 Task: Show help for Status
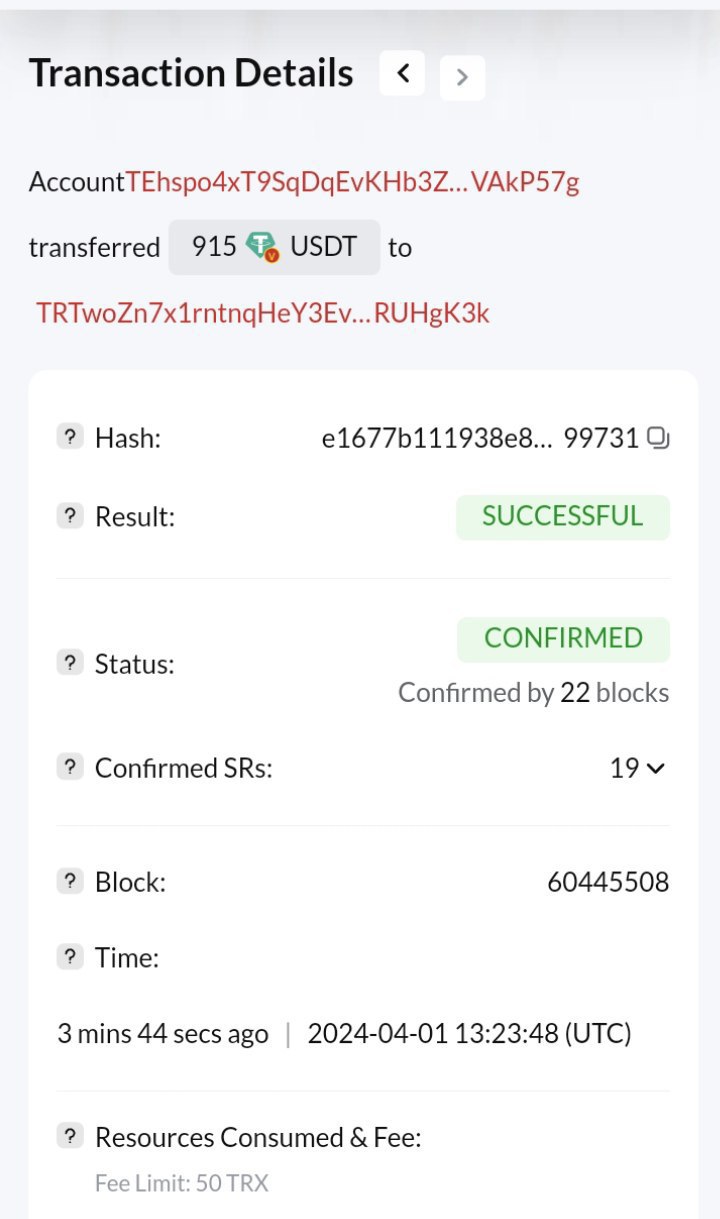pos(69,663)
